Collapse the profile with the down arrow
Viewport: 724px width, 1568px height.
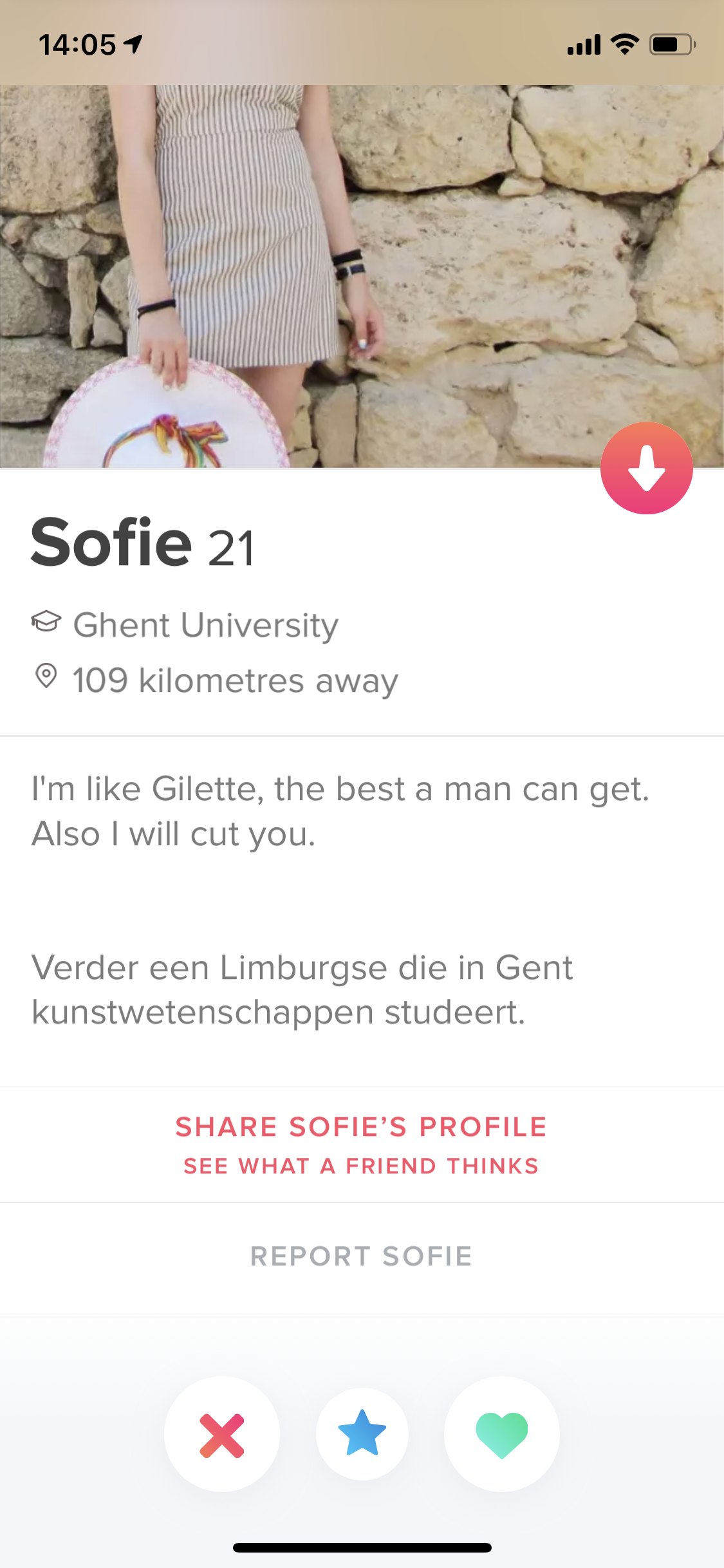pos(646,468)
